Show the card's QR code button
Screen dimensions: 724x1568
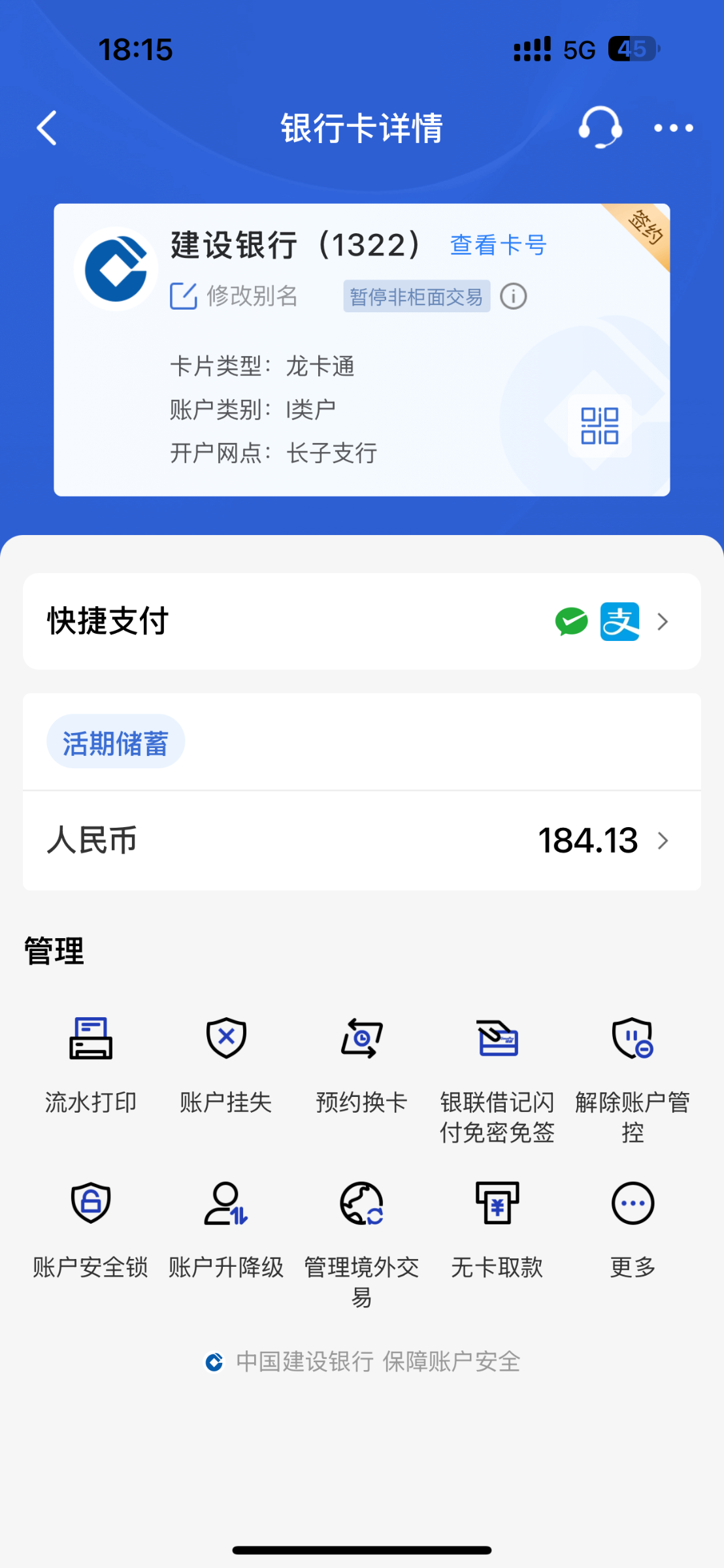click(x=600, y=426)
